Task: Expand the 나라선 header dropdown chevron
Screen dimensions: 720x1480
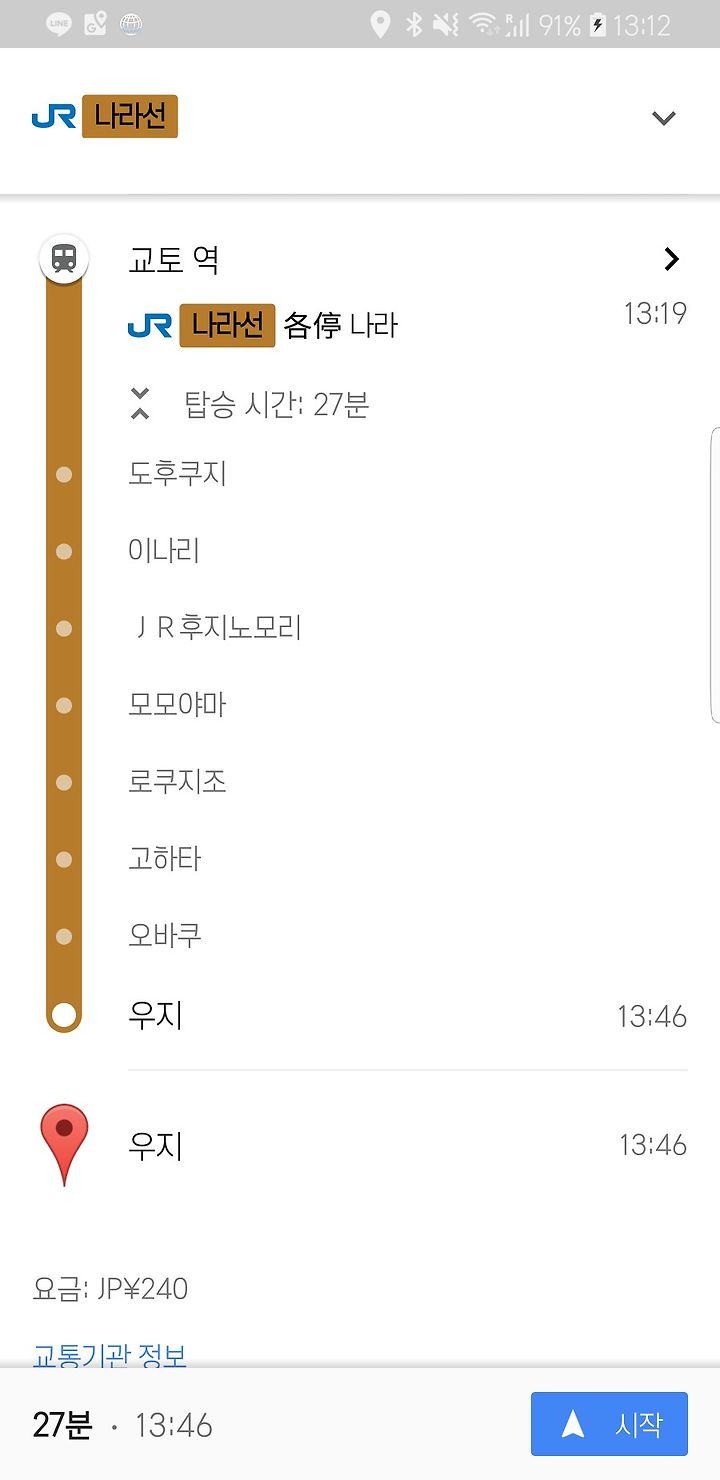Action: [663, 118]
